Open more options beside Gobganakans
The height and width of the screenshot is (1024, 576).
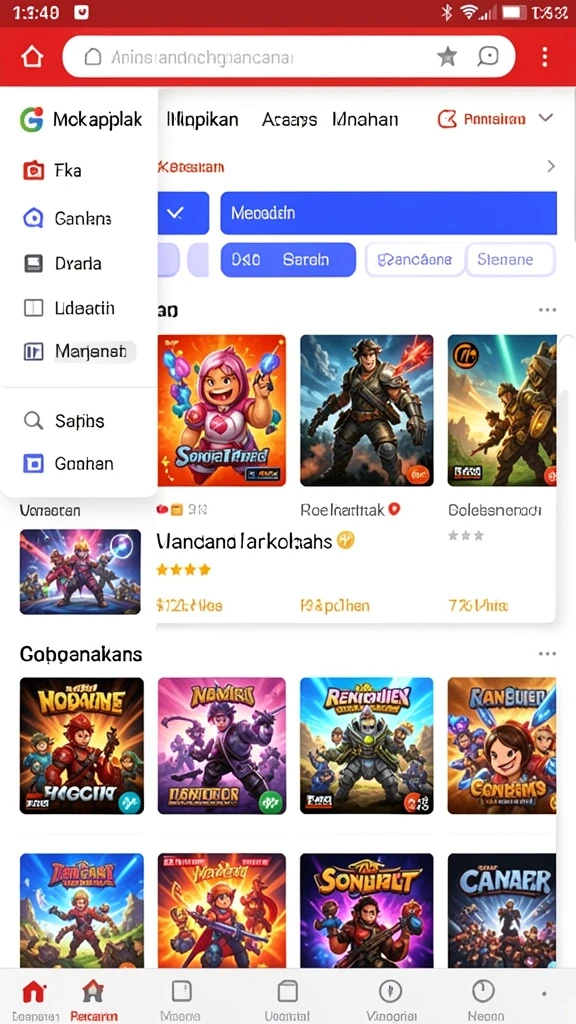point(547,654)
